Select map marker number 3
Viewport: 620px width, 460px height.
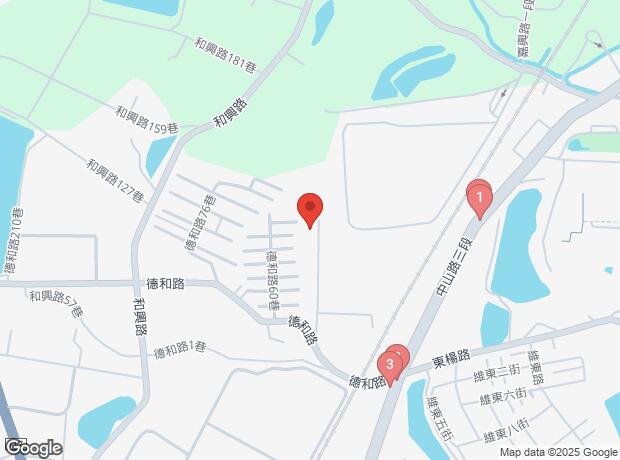tap(389, 364)
